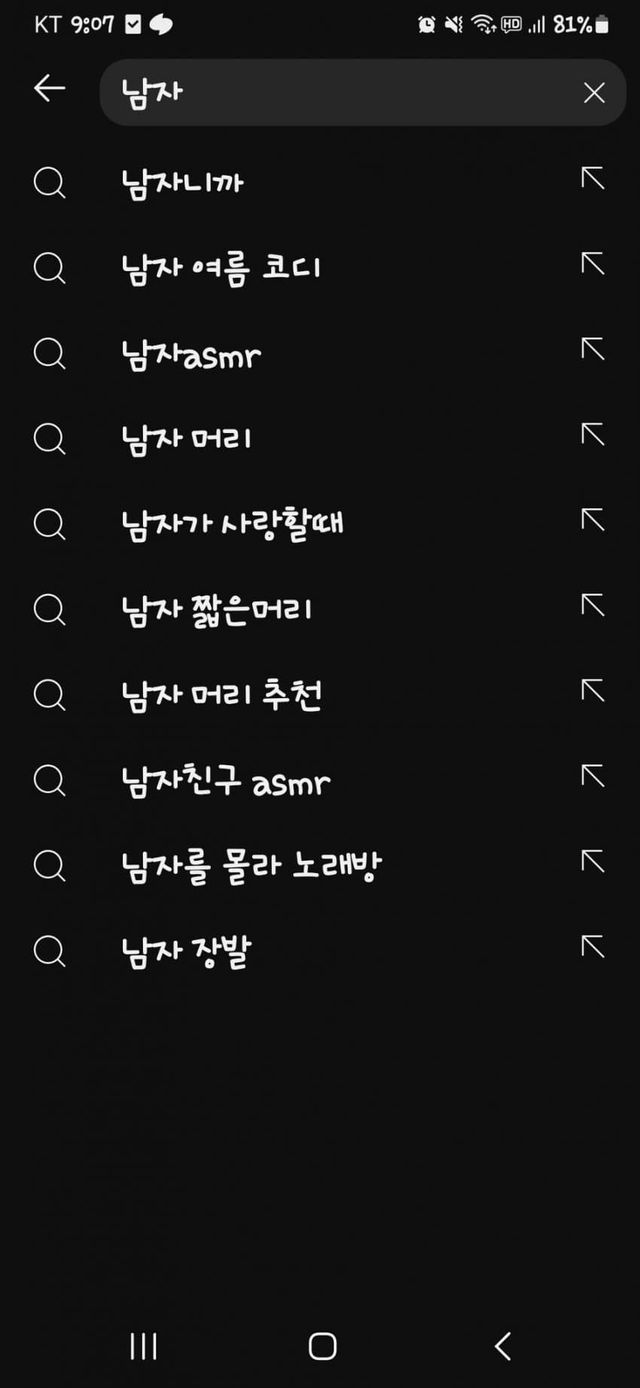The height and width of the screenshot is (1388, 640).
Task: Pick the 남자 짧은머리 suggestion
Action: 216,608
